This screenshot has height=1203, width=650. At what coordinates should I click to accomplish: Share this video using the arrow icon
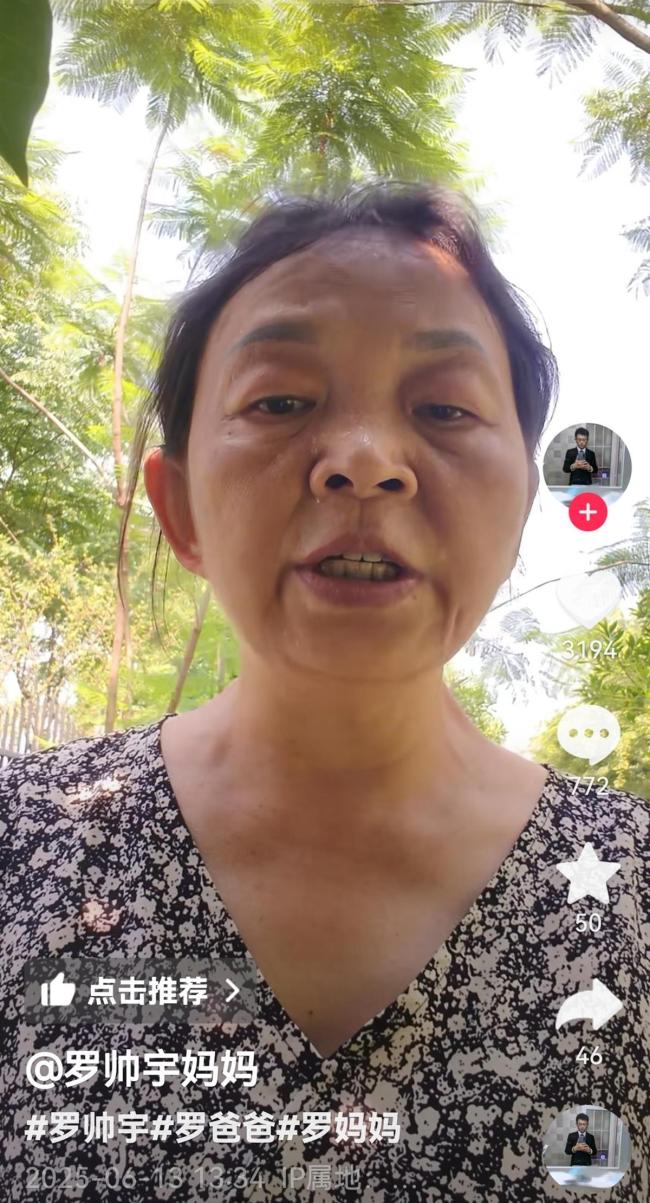[x=588, y=1006]
